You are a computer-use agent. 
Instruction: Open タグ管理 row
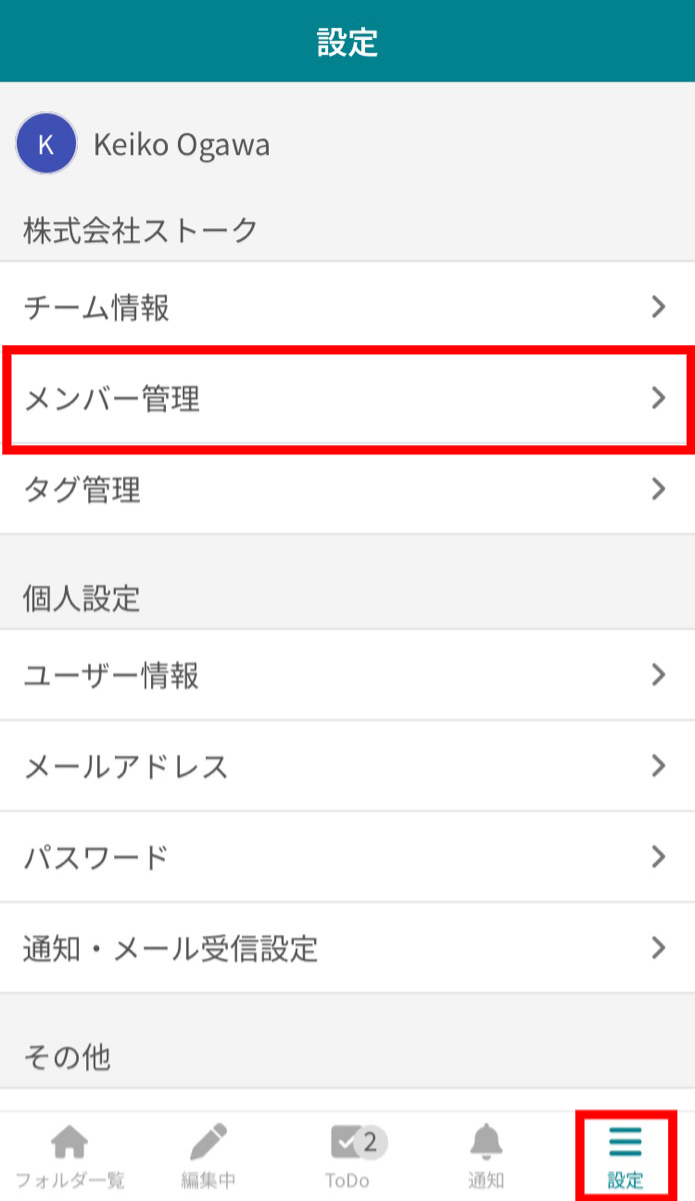pos(347,489)
